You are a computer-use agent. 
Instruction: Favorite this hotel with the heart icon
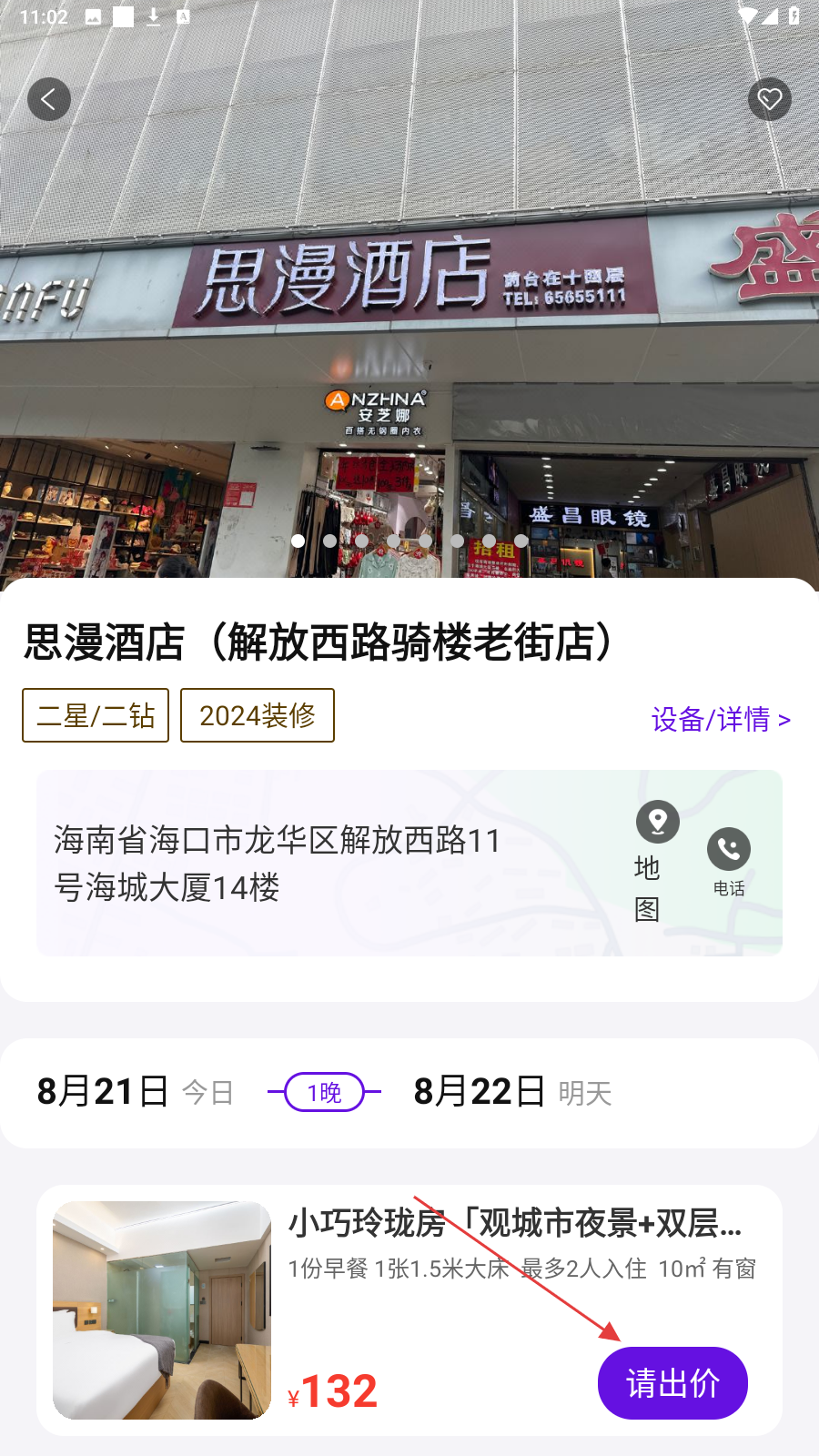(770, 99)
